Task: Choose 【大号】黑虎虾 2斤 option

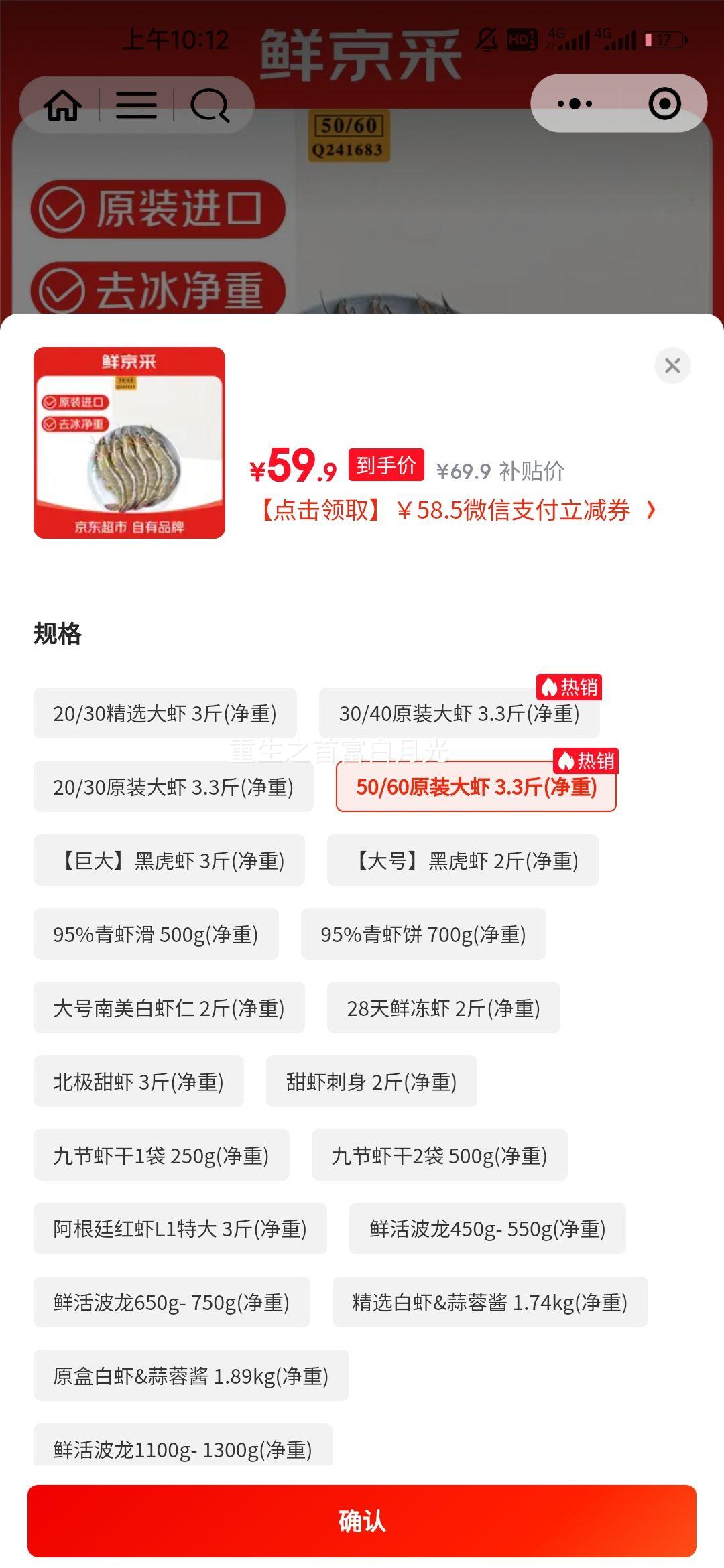Action: (x=463, y=860)
